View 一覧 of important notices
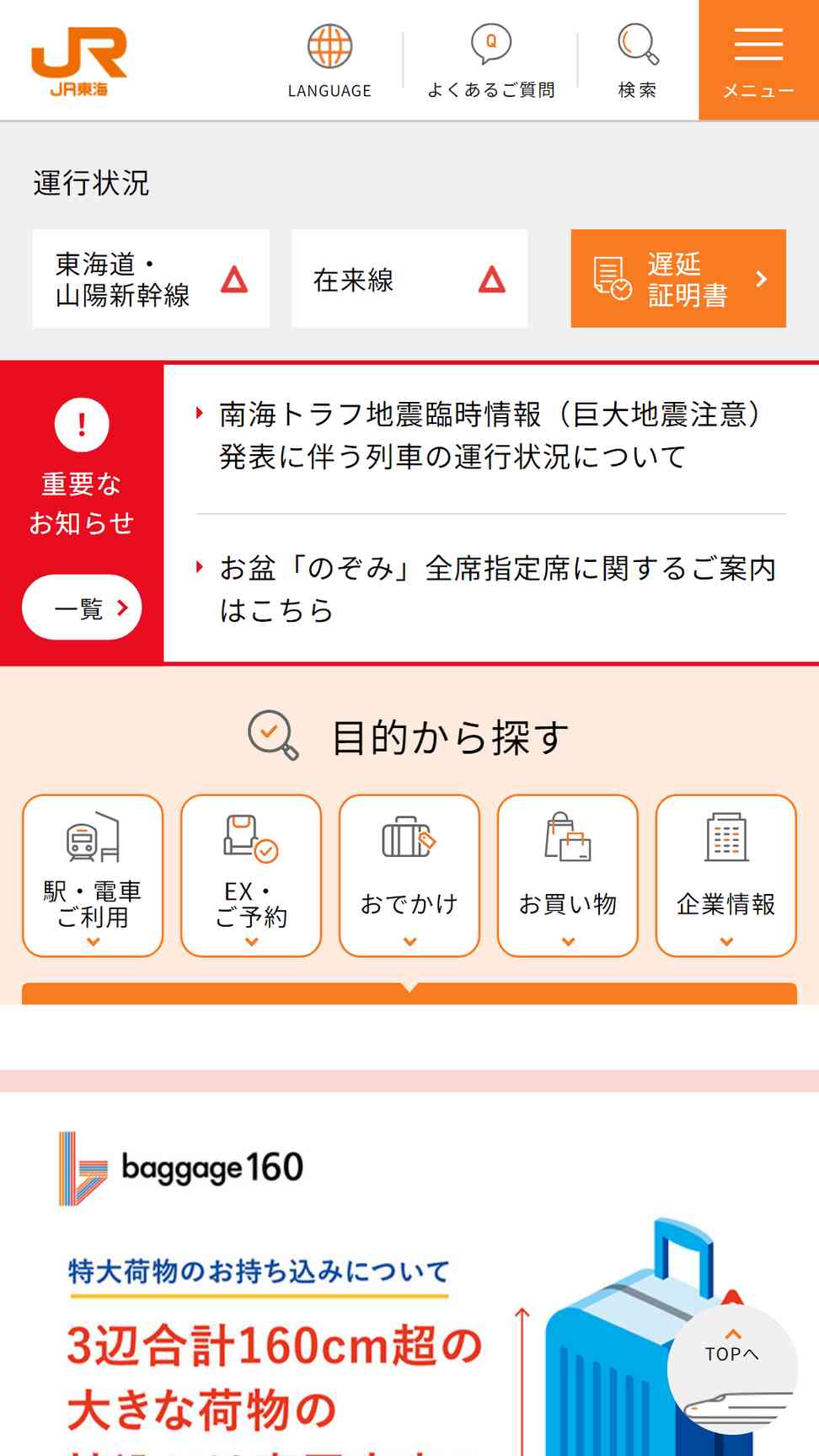 82,608
